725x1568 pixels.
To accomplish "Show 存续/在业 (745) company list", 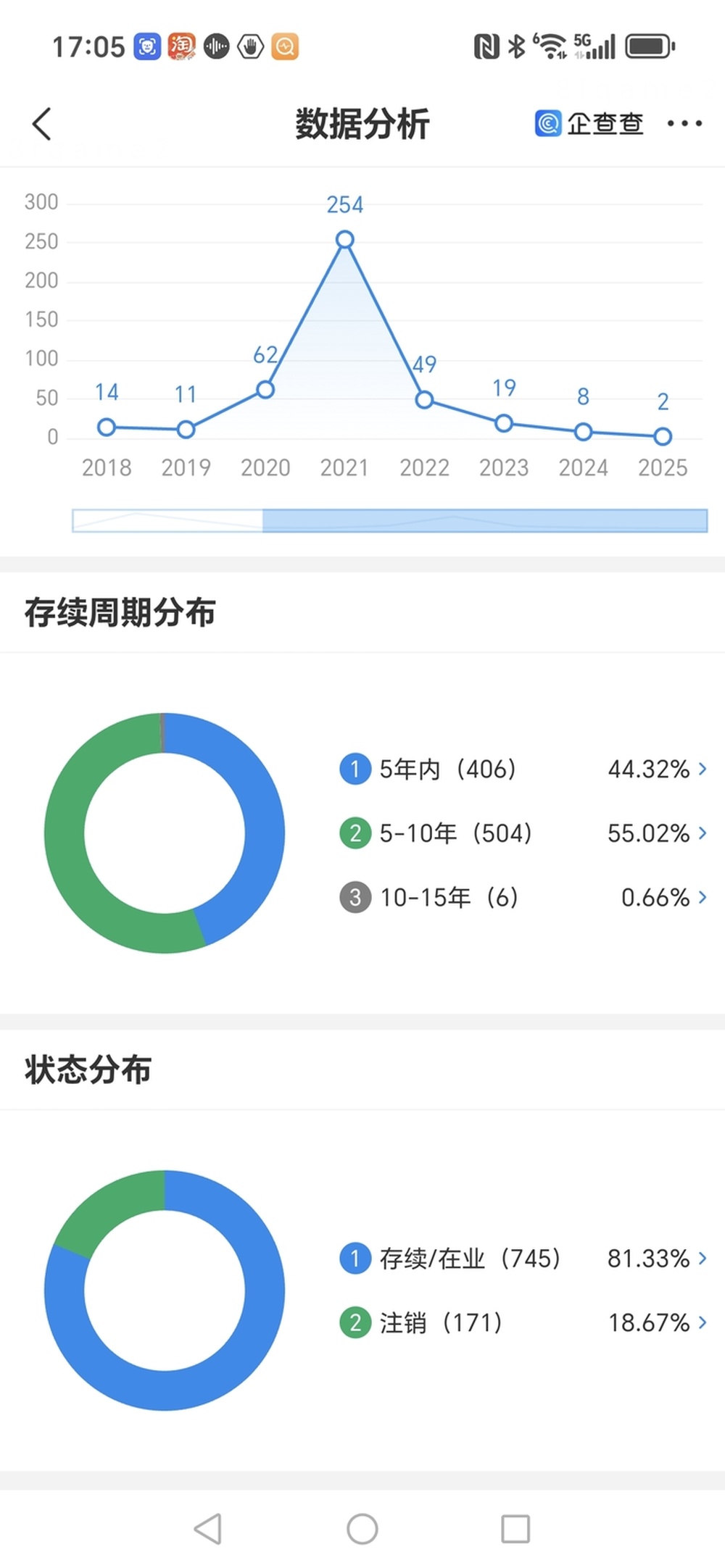I will coord(523,1259).
